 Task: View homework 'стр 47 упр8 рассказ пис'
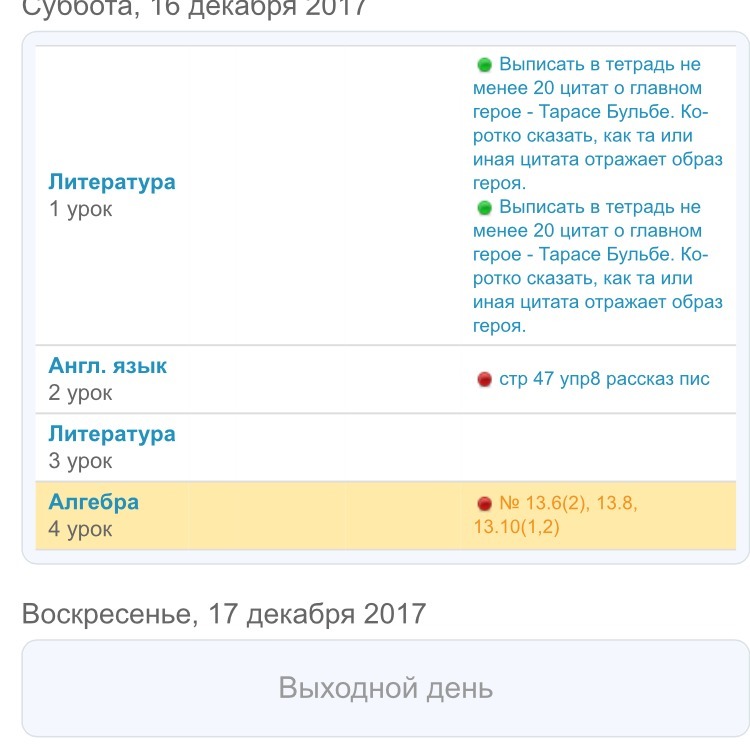coord(604,379)
